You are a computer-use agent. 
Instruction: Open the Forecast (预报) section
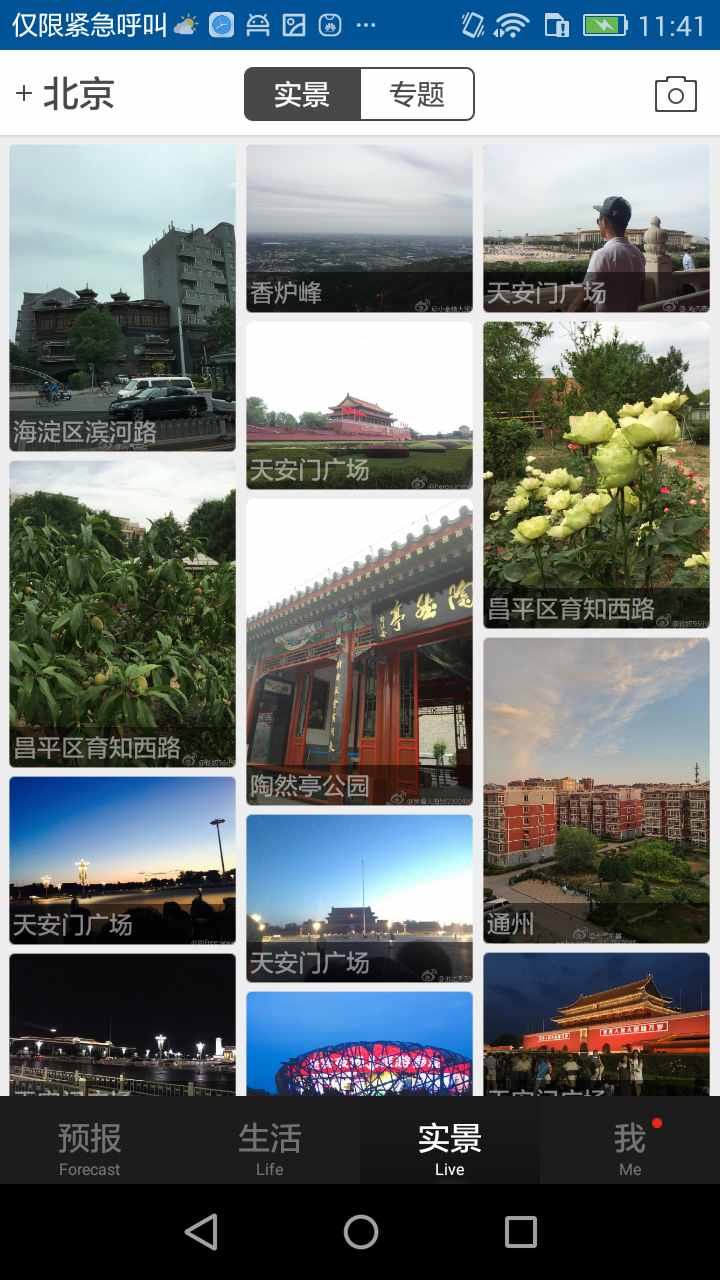(90, 1143)
